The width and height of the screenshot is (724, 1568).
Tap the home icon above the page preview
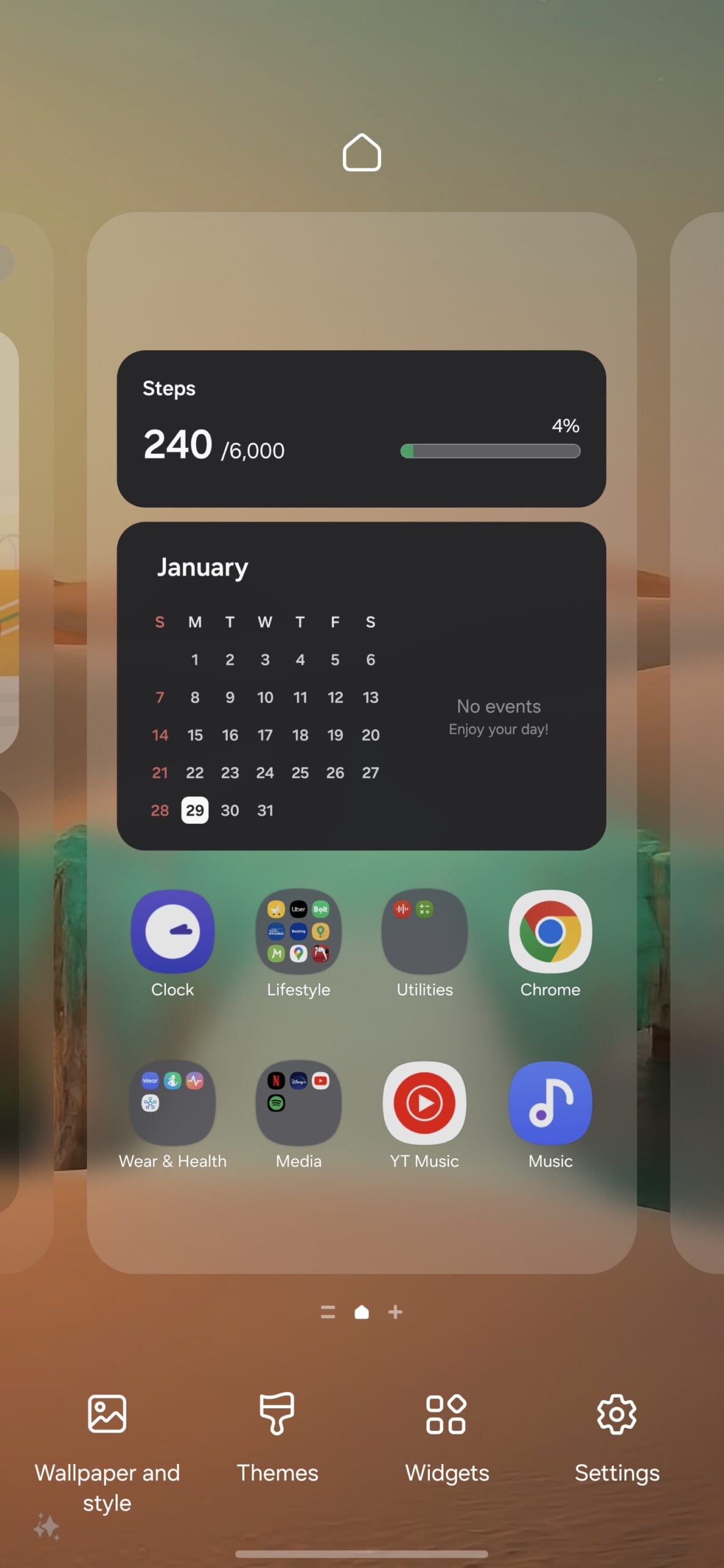[x=361, y=153]
